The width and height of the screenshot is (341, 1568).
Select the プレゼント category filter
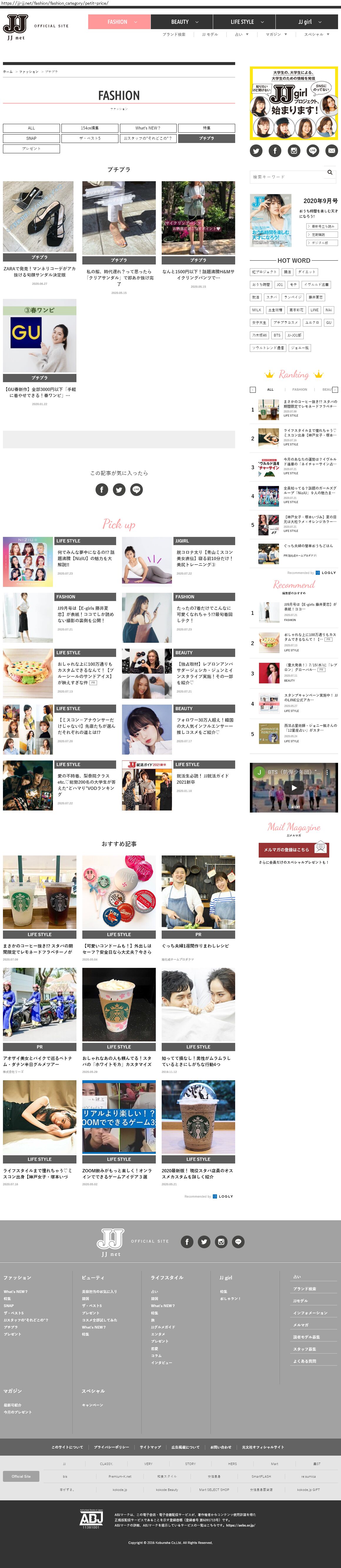click(x=31, y=149)
